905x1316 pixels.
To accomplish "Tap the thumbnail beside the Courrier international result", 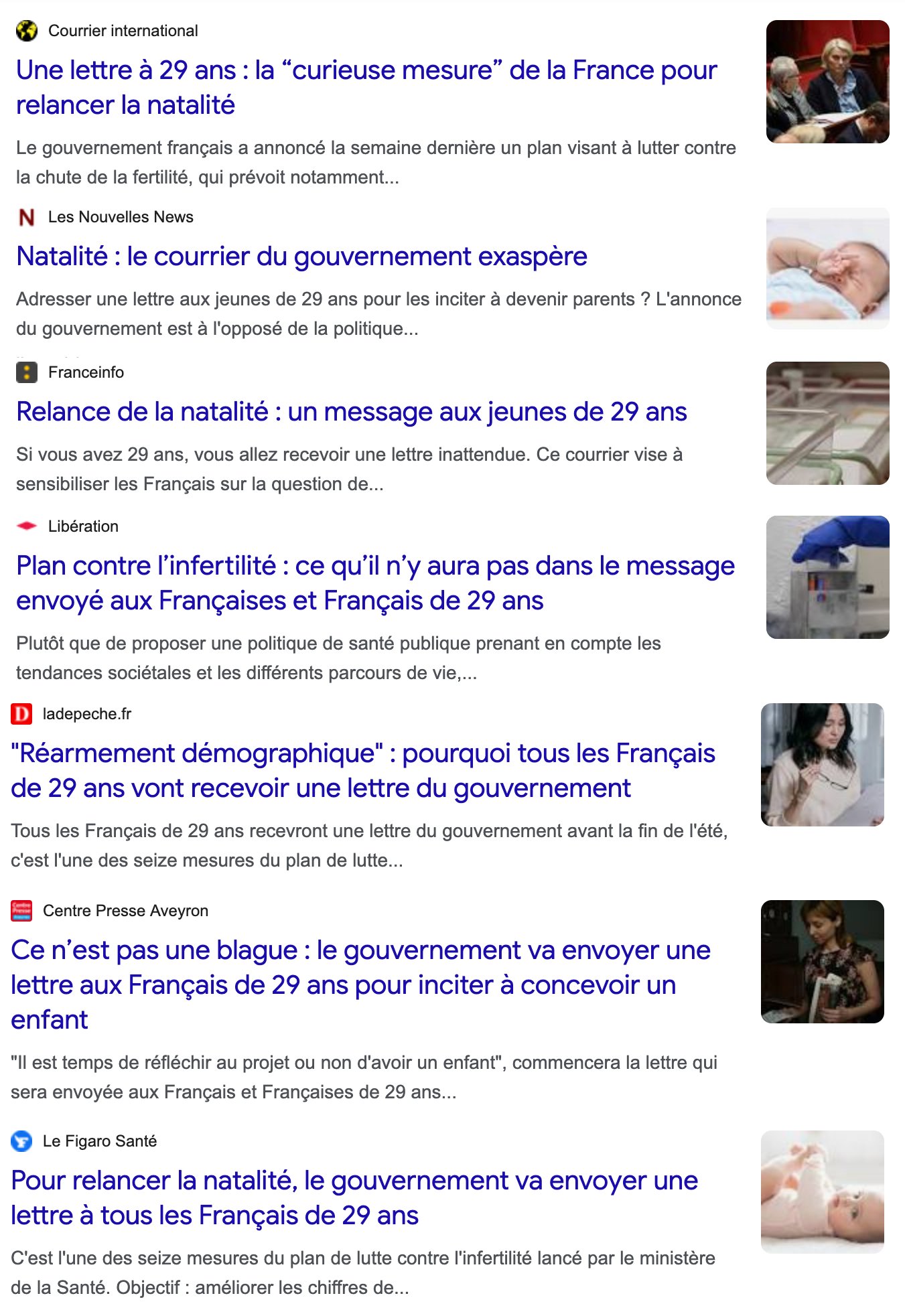I will coord(827,82).
